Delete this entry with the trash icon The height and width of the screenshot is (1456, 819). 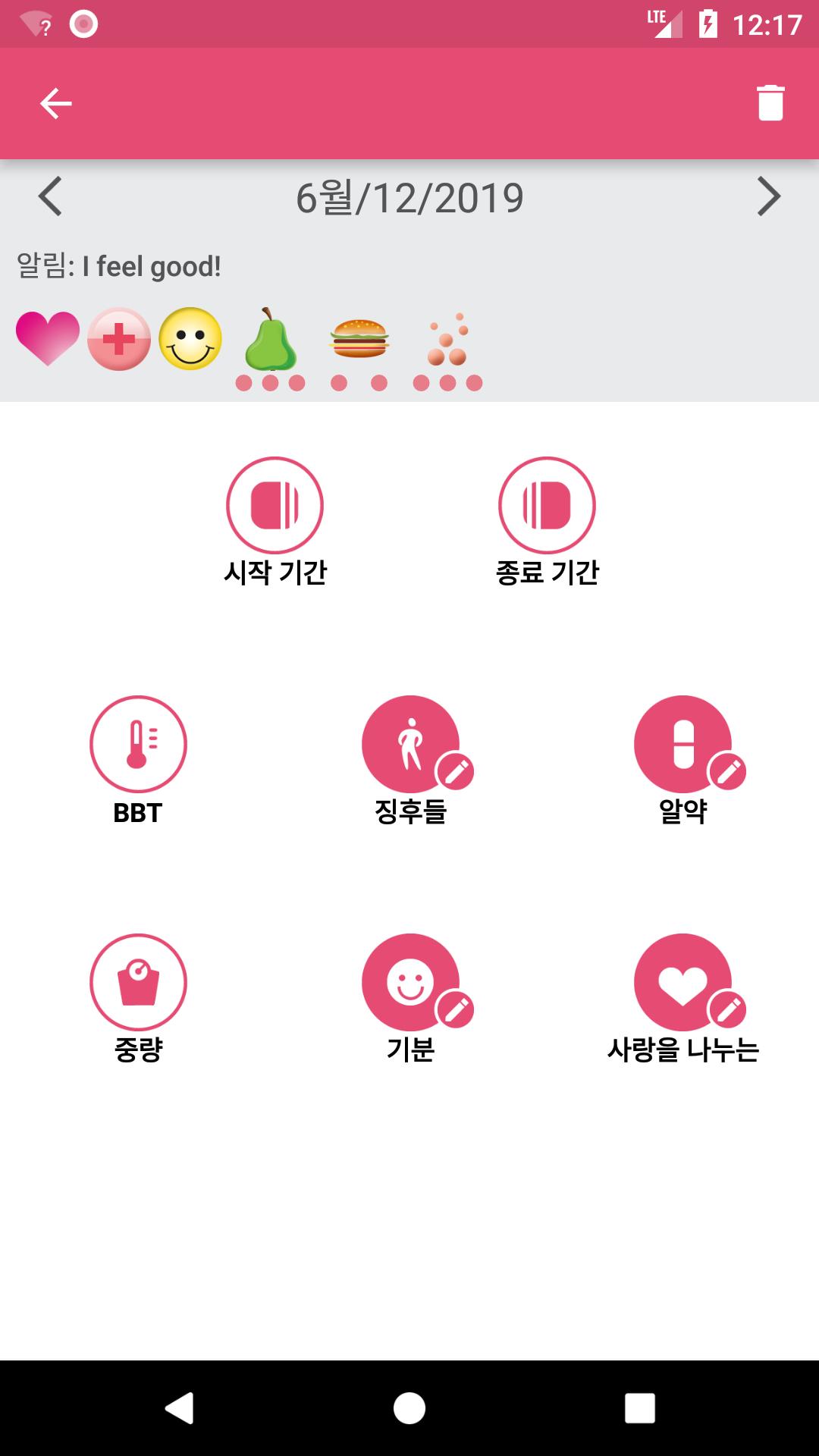pyautogui.click(x=770, y=103)
